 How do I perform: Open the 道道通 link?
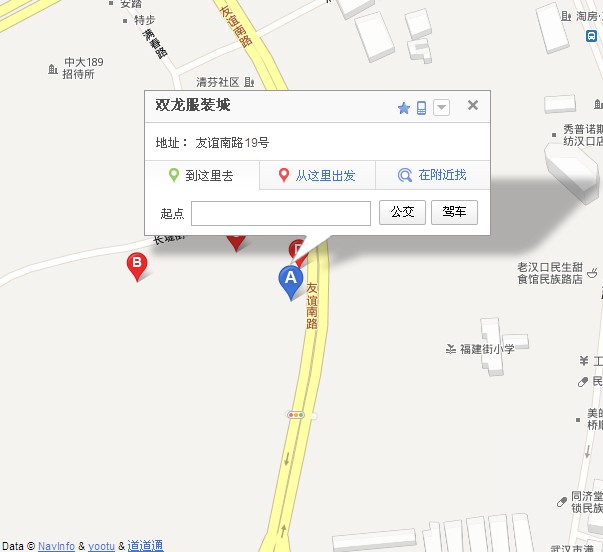pyautogui.click(x=145, y=546)
